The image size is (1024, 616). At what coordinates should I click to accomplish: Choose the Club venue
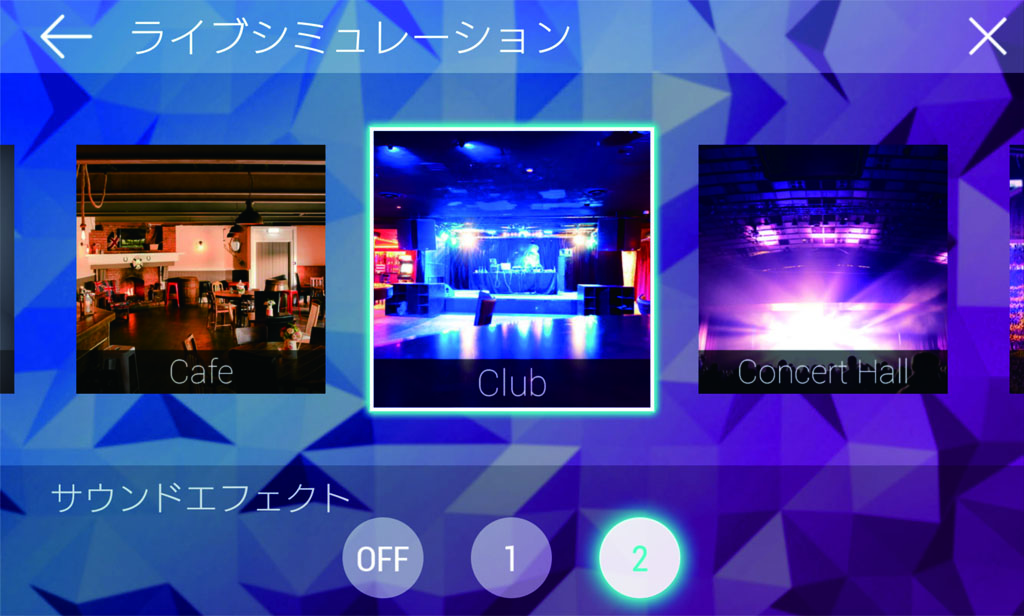pos(512,268)
